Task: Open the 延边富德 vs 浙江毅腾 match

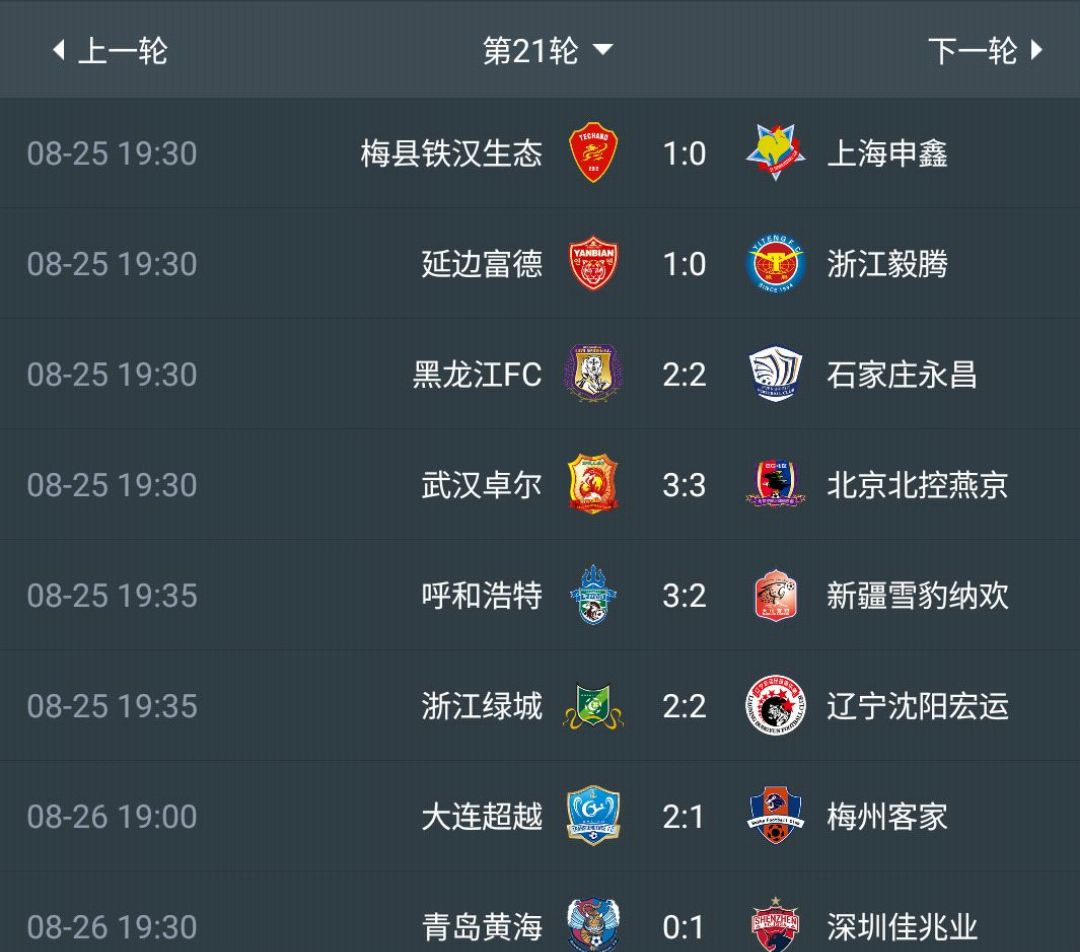Action: click(x=684, y=264)
